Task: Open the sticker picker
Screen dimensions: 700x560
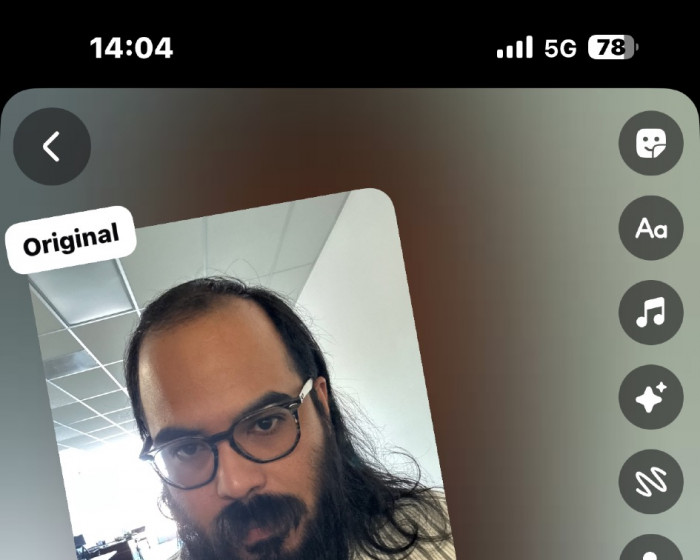Action: click(x=651, y=144)
